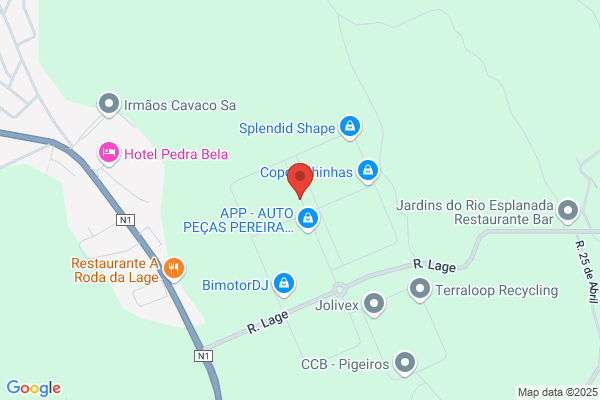Tap the Jolivex place marker
600x400 pixels.
click(x=375, y=302)
